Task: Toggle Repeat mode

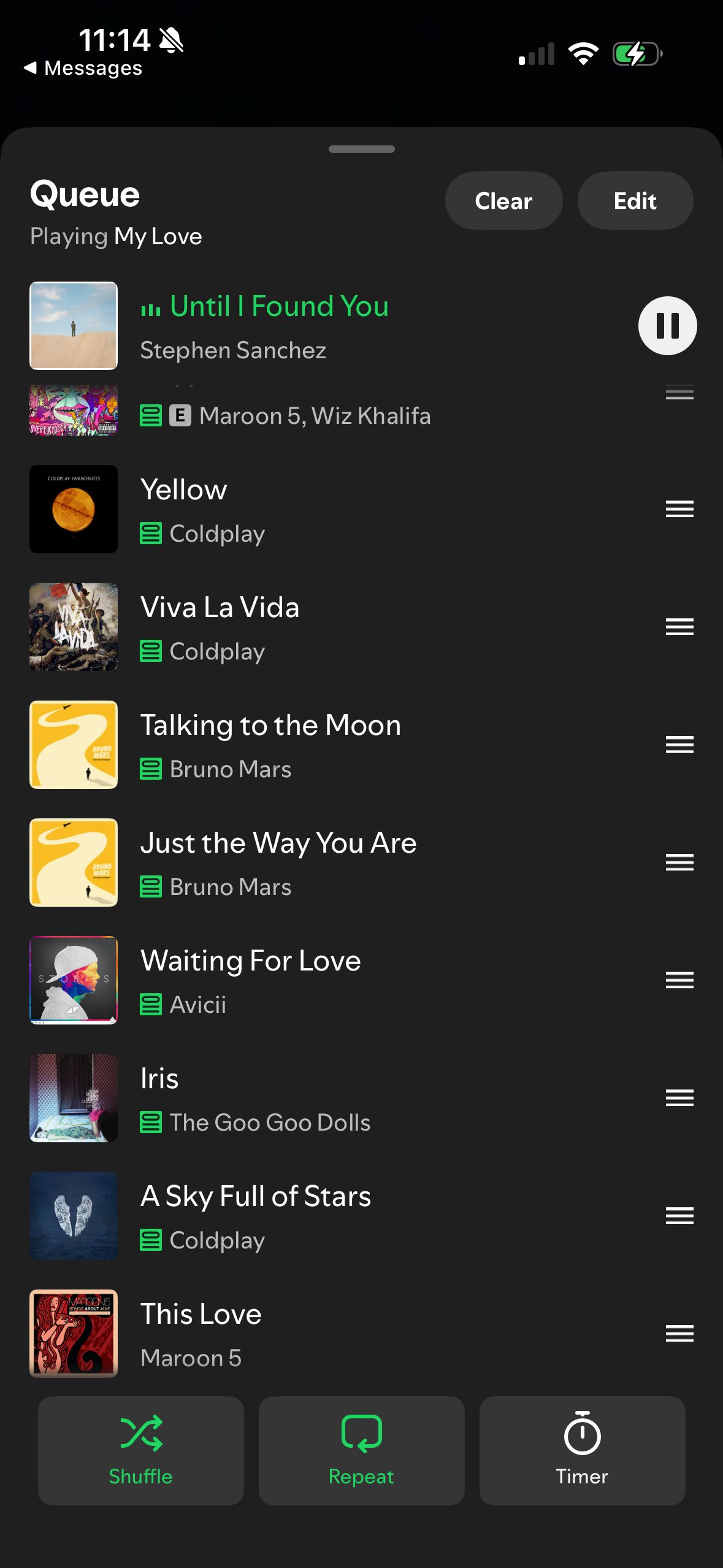Action: (361, 1450)
